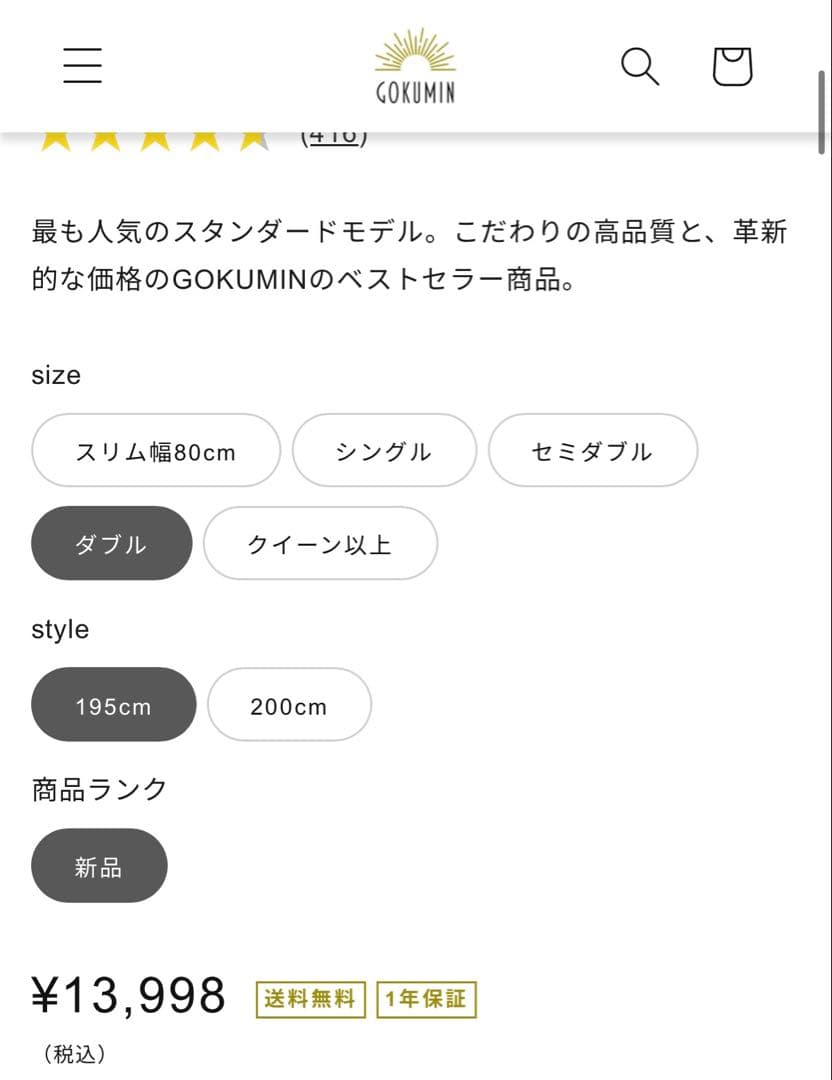832x1080 pixels.
Task: Pick the セミダブル size
Action: click(592, 451)
